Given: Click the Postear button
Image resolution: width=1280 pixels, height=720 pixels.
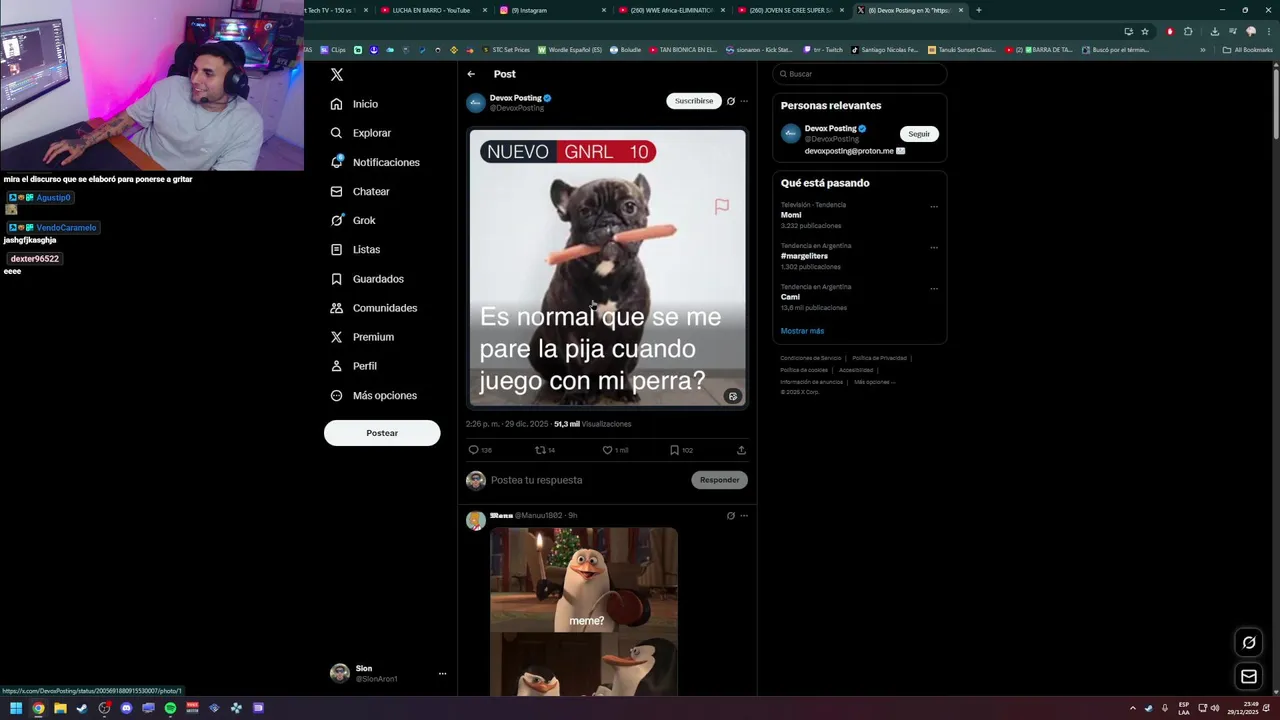Looking at the screenshot, I should point(381,433).
